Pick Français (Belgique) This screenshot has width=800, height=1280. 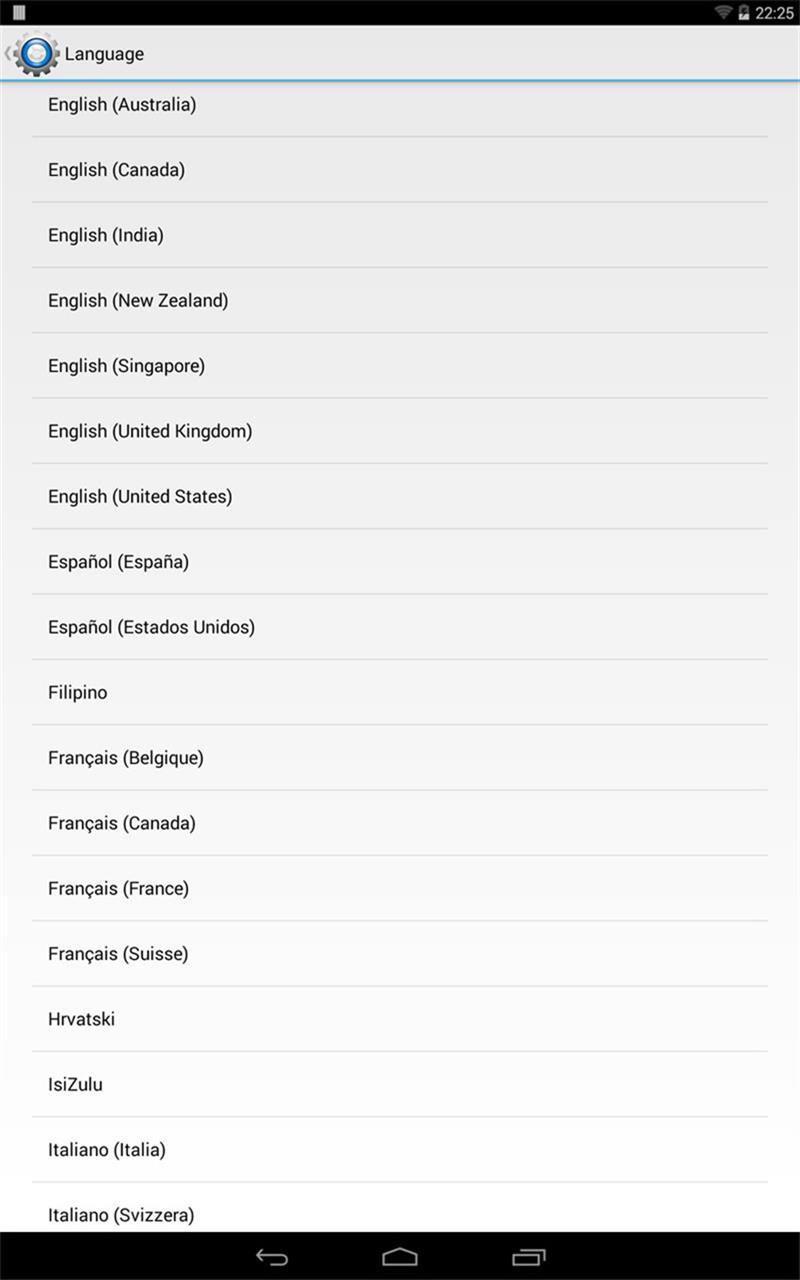pos(126,758)
